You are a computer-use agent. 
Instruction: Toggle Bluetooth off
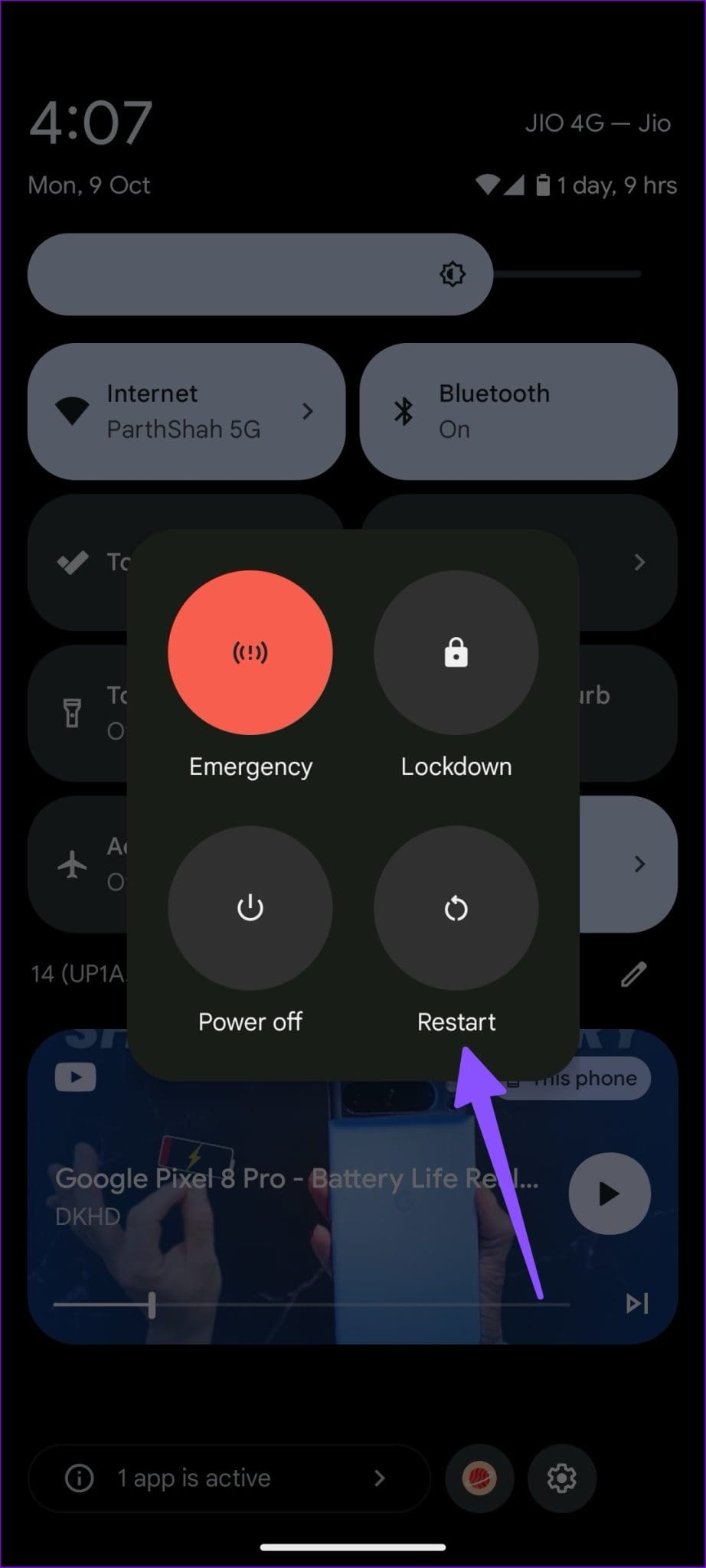click(518, 411)
